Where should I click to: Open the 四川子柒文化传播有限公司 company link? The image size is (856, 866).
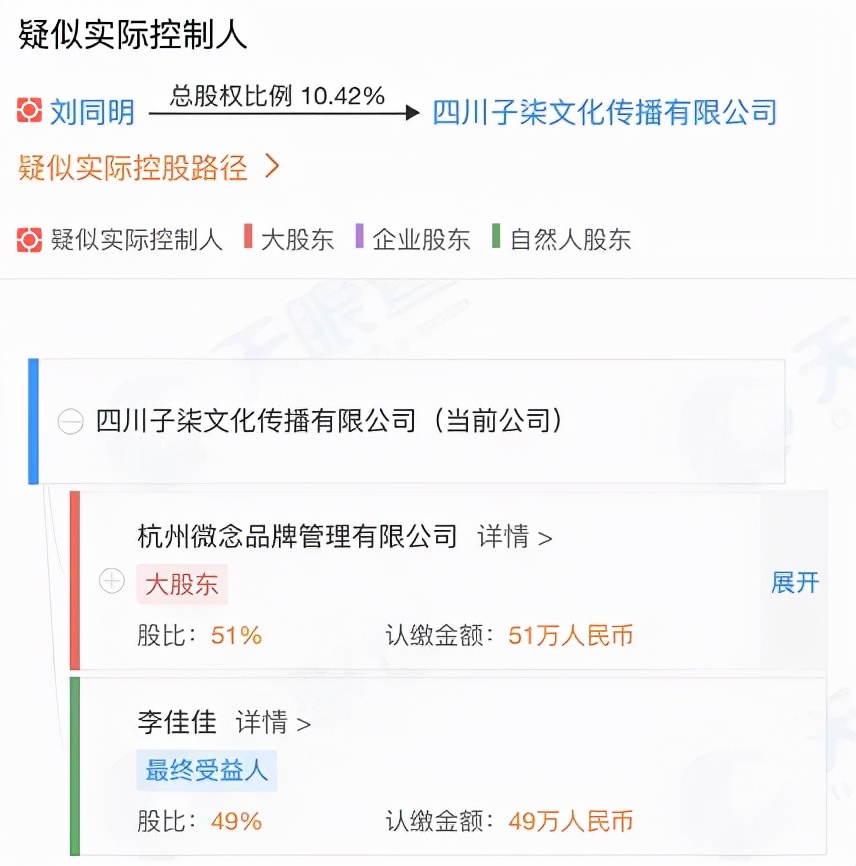click(604, 112)
